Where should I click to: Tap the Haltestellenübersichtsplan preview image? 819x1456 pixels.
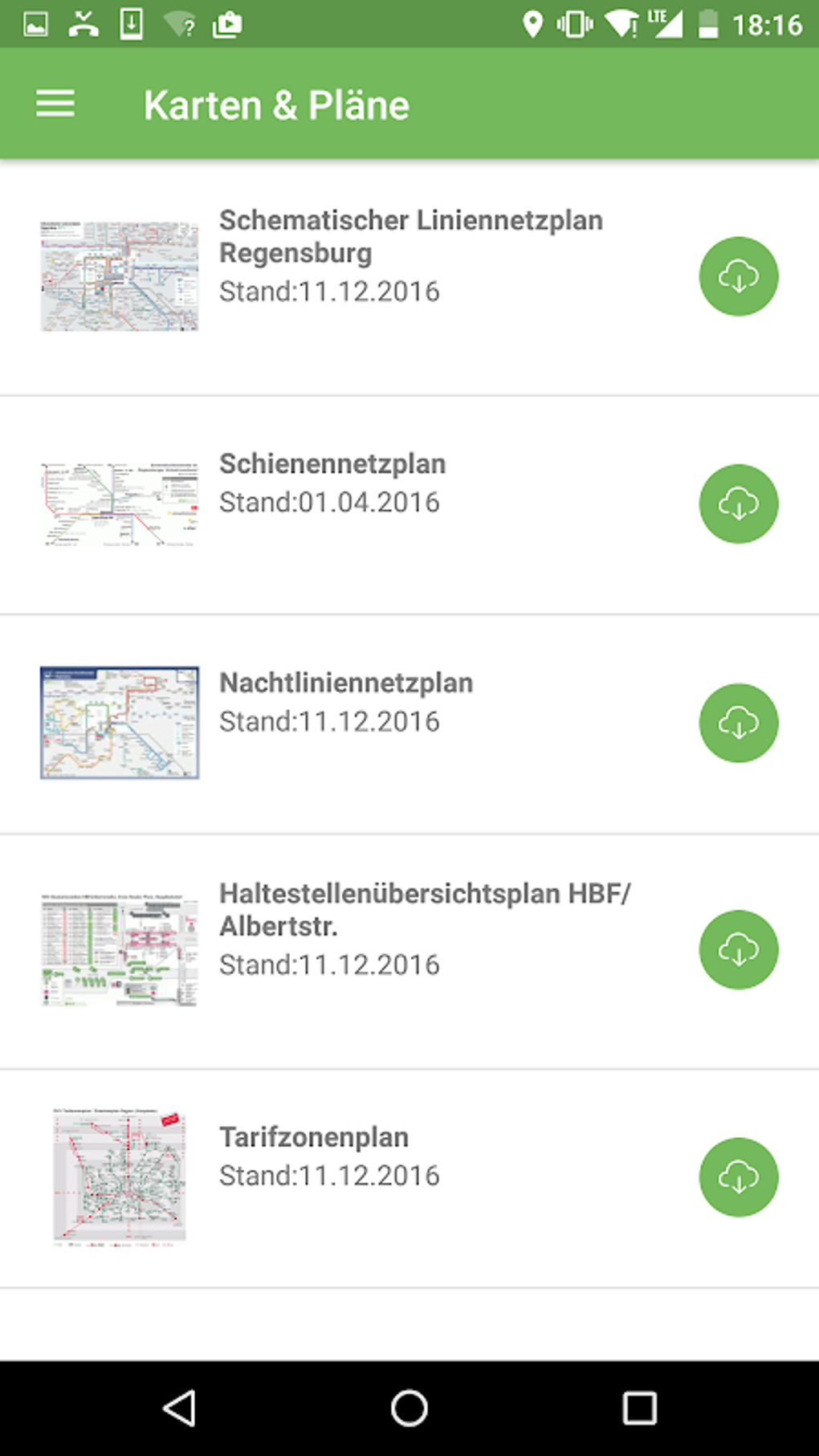pyautogui.click(x=118, y=949)
